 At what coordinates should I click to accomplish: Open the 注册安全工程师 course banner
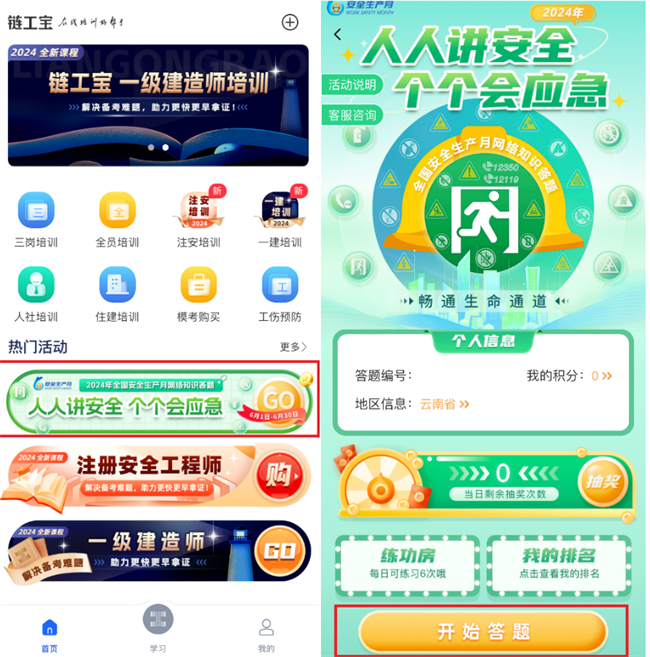(x=160, y=479)
